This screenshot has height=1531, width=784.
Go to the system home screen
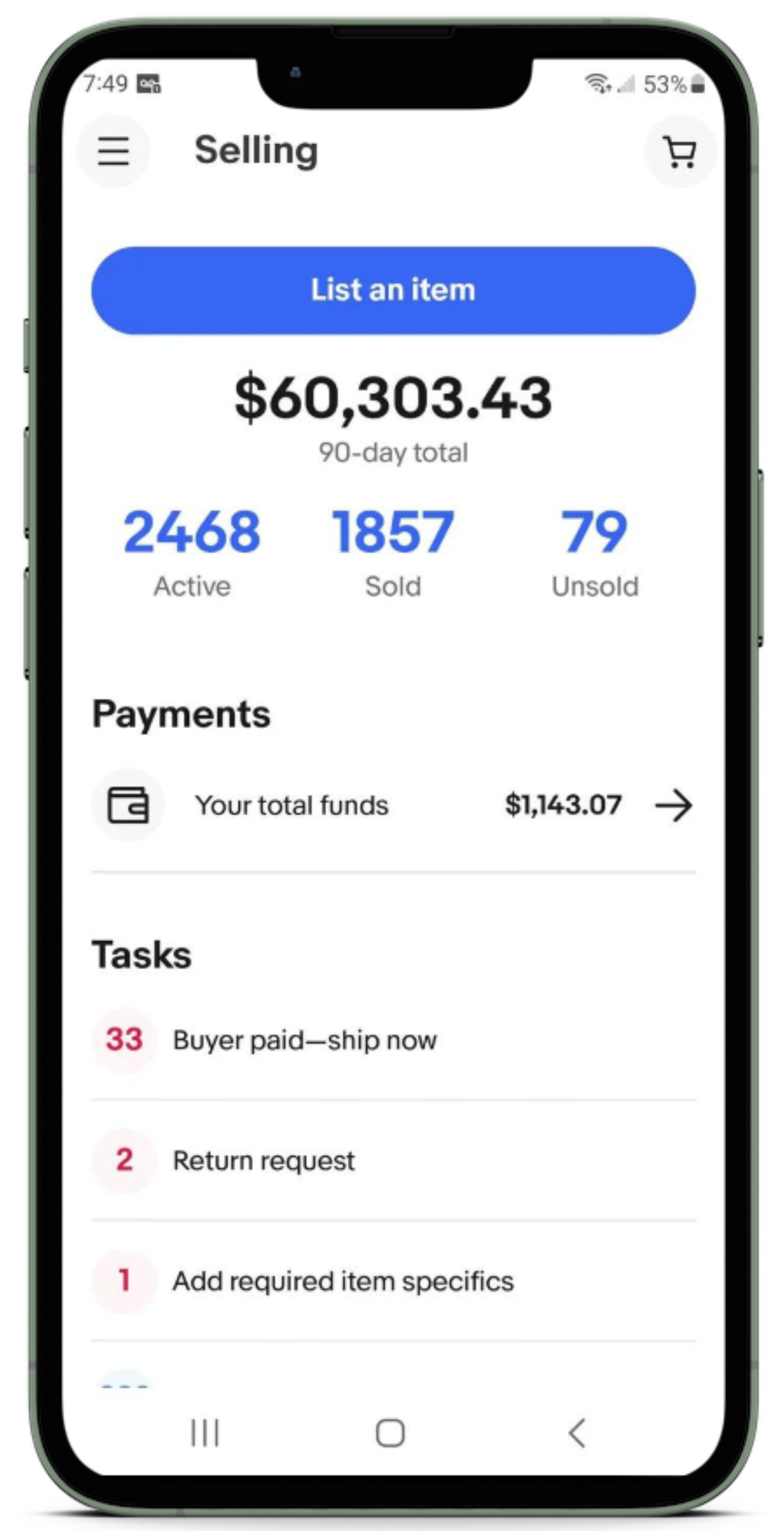[390, 1433]
